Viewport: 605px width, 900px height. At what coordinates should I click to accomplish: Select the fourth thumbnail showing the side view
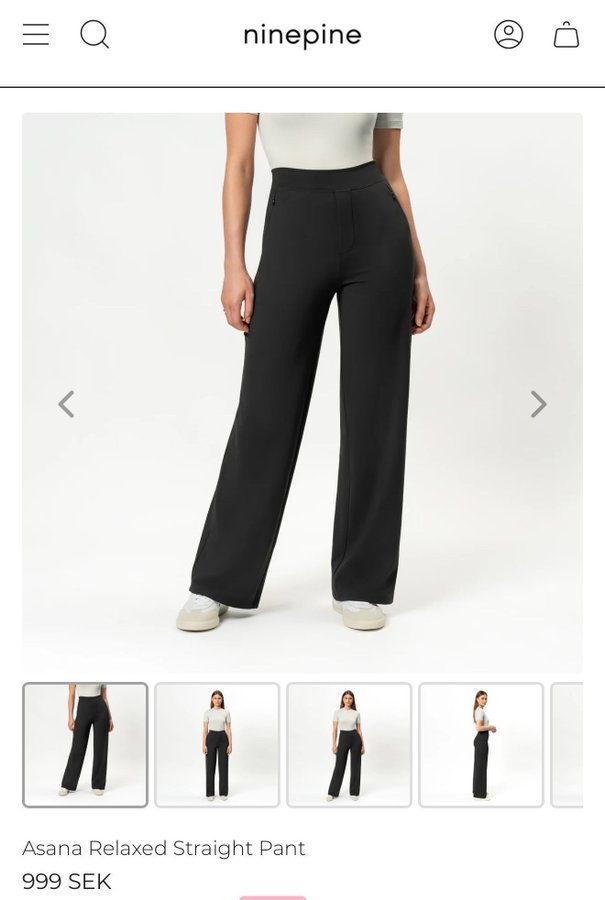click(481, 744)
